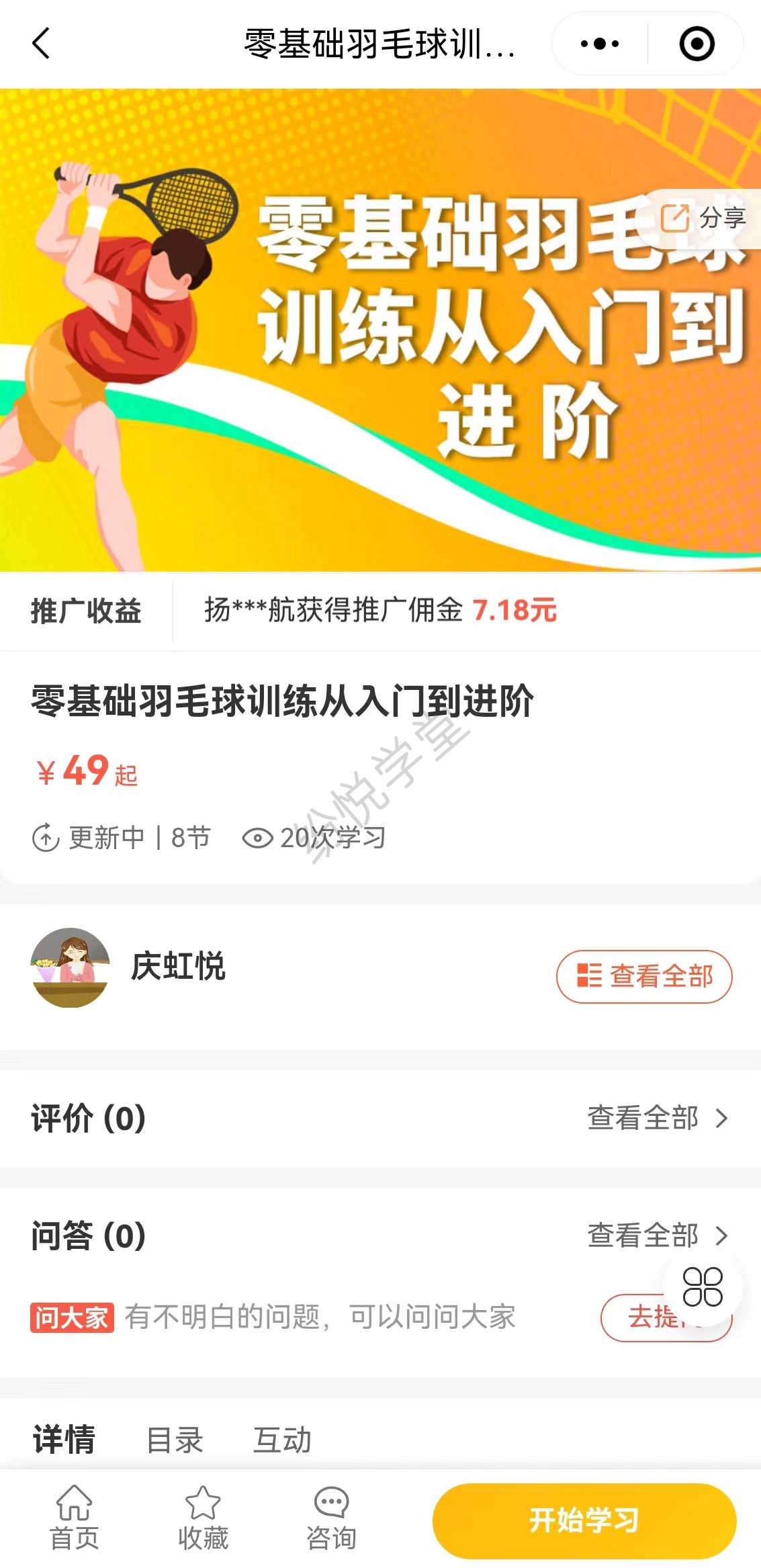Switch to the 详情 tab

coord(64,1439)
